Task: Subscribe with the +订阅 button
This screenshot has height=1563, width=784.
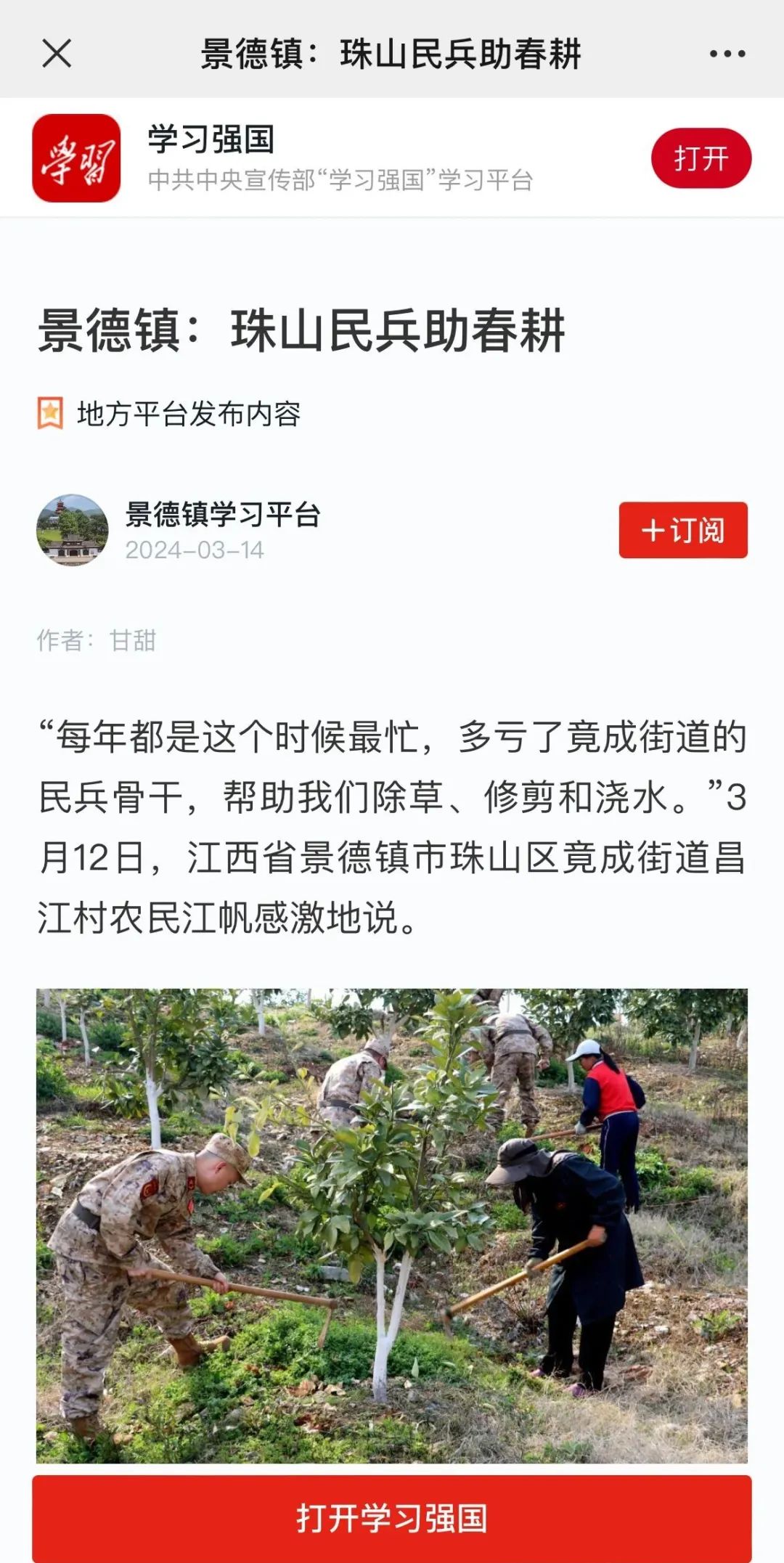Action: click(x=682, y=531)
